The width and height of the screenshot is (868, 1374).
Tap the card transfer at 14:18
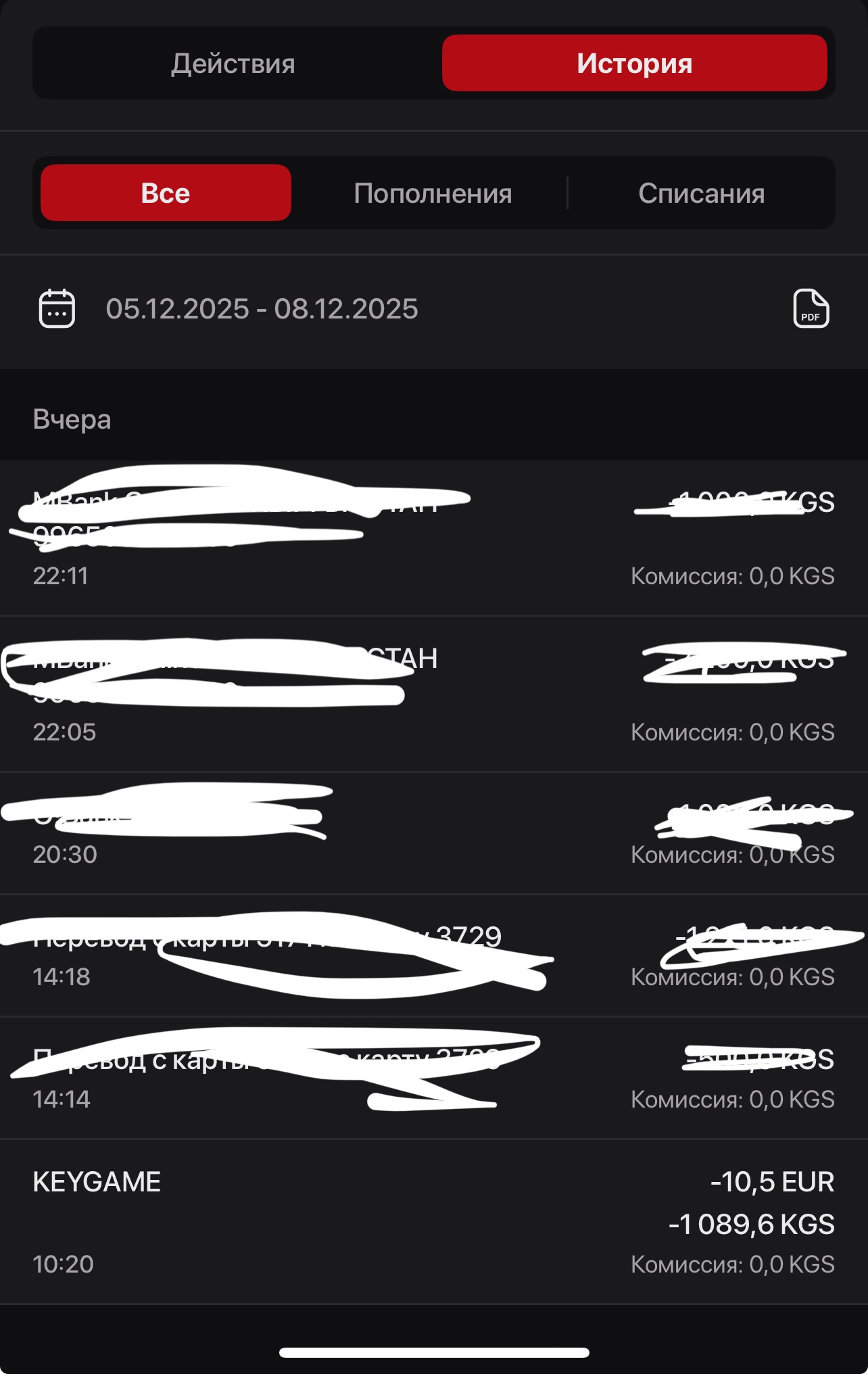click(433, 955)
